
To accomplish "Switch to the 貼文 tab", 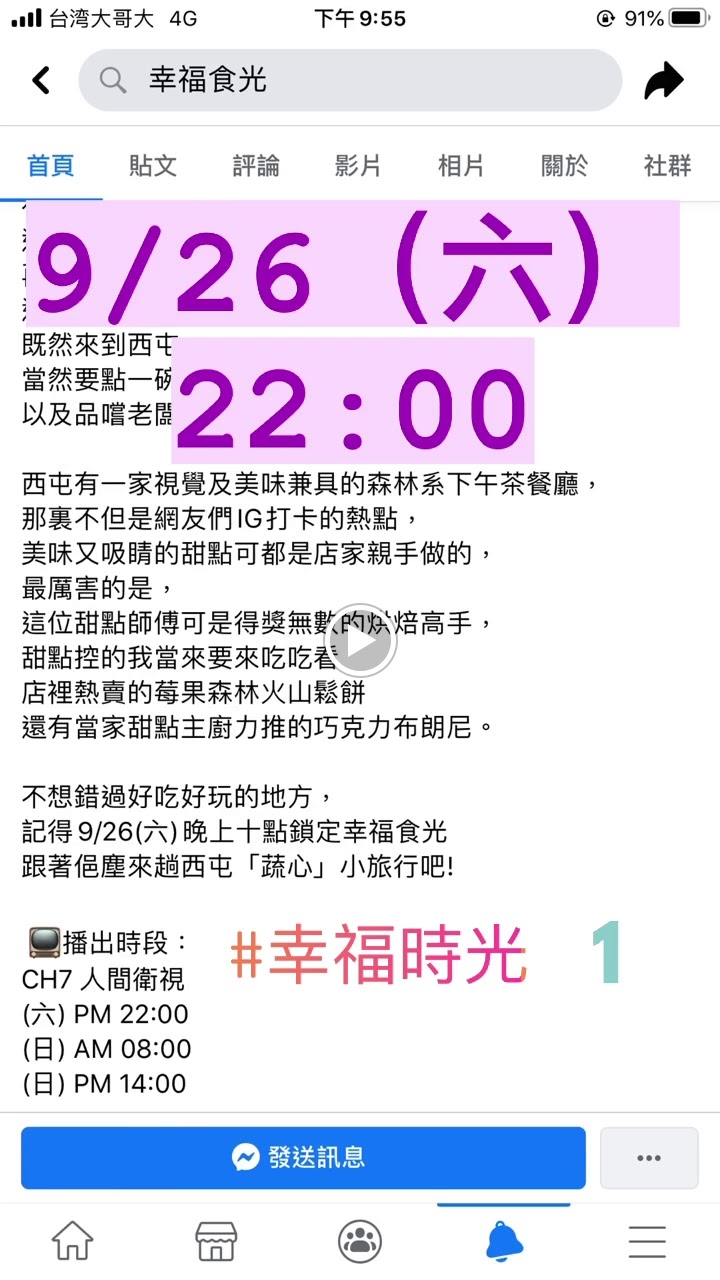I will (153, 166).
